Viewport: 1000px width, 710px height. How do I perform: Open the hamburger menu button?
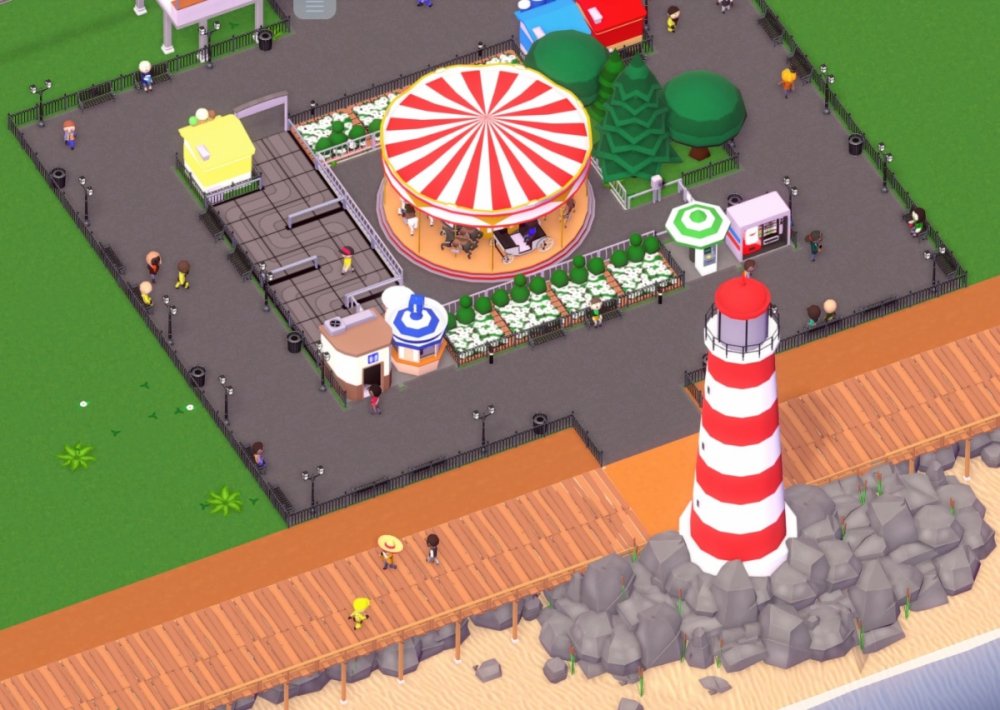(315, 7)
